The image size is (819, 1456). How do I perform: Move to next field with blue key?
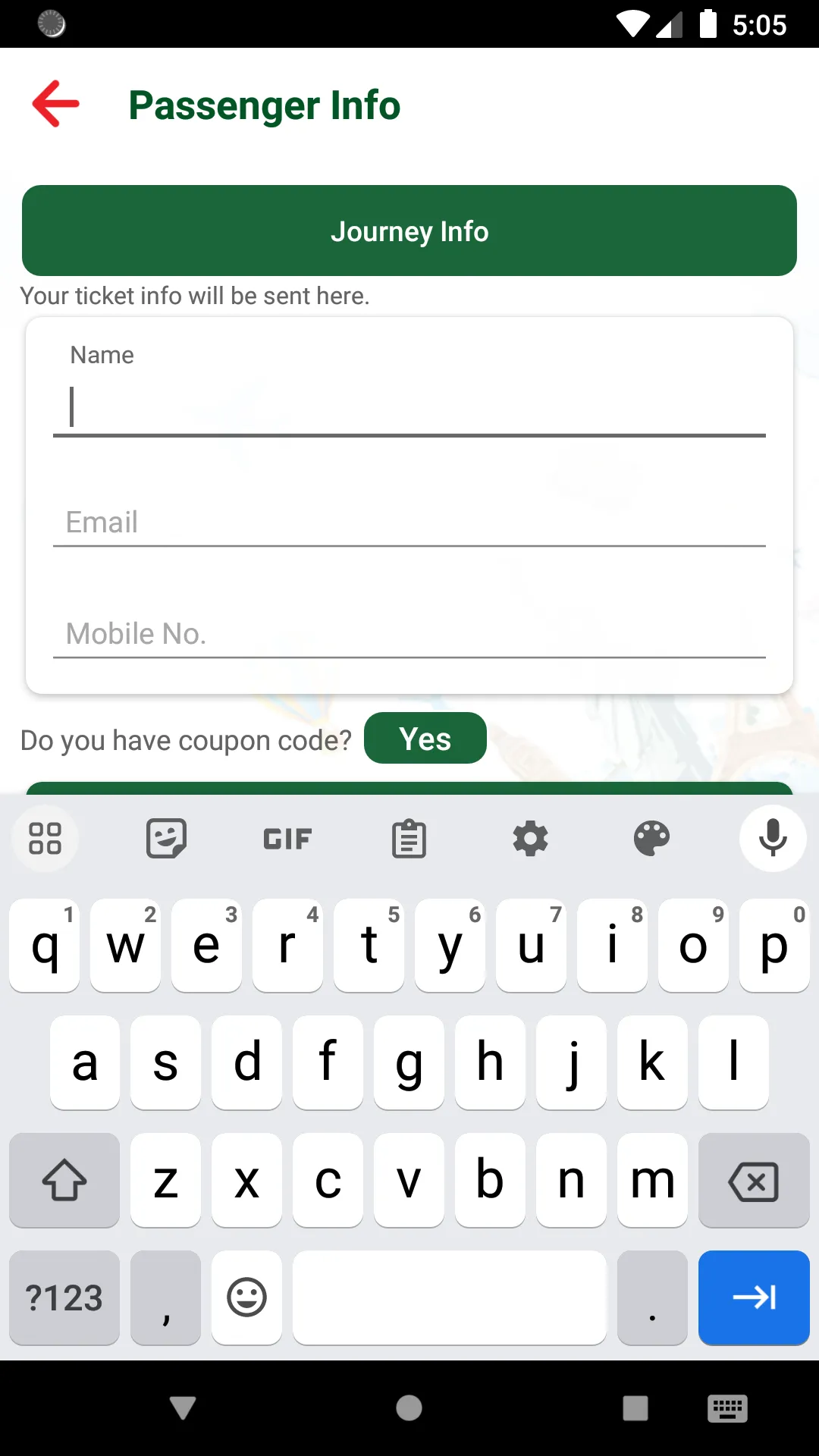point(753,1298)
